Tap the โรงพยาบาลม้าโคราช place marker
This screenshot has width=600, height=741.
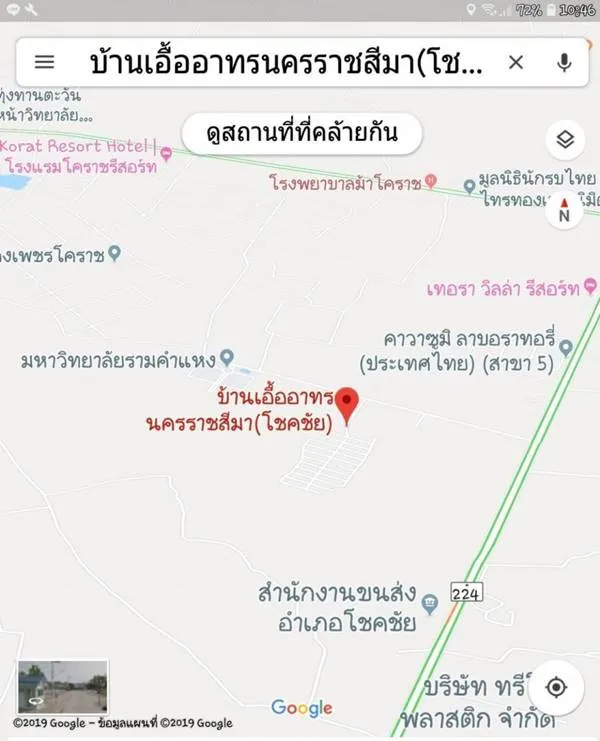click(430, 182)
